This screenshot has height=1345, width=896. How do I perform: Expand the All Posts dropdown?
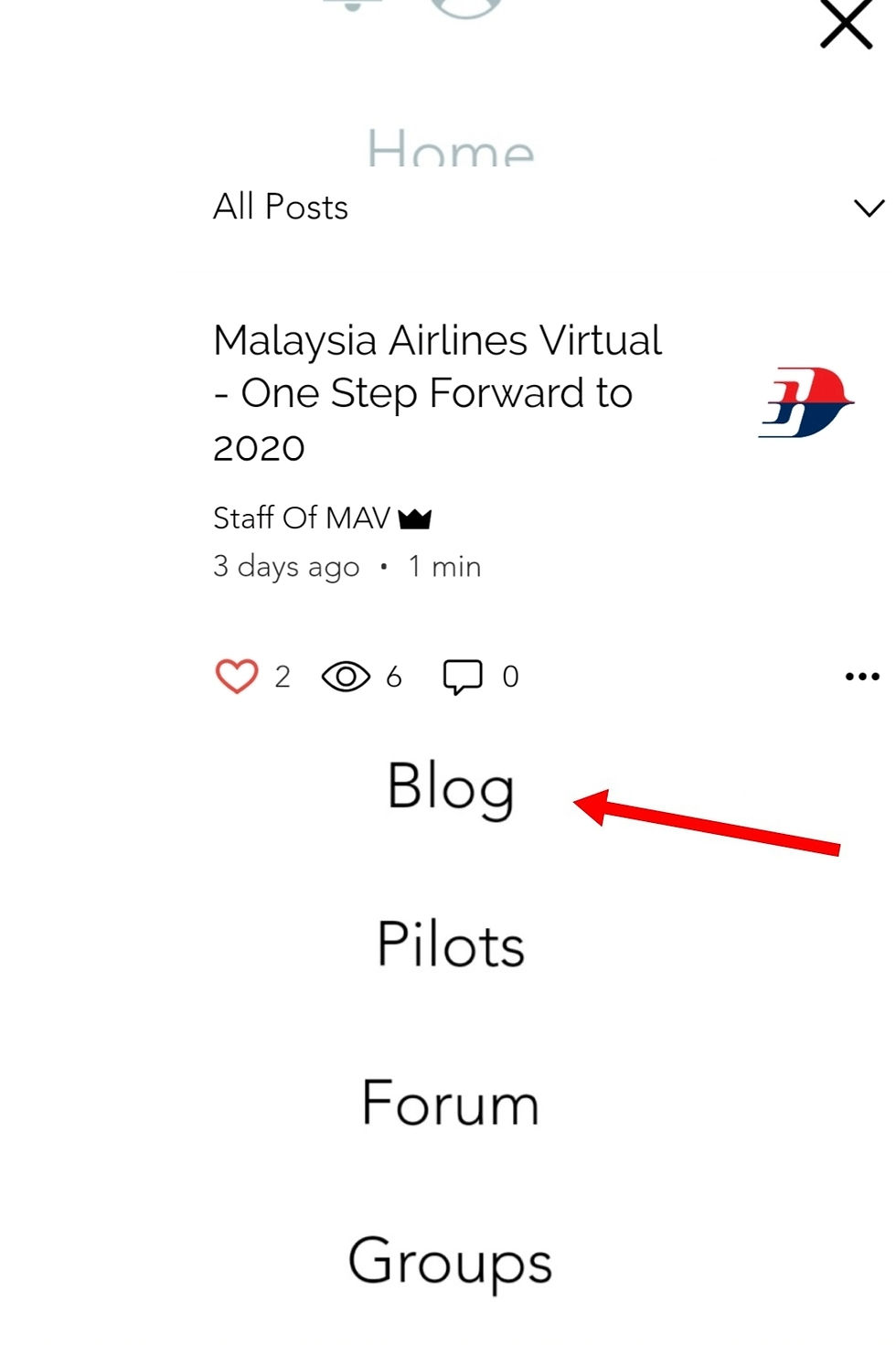point(868,208)
